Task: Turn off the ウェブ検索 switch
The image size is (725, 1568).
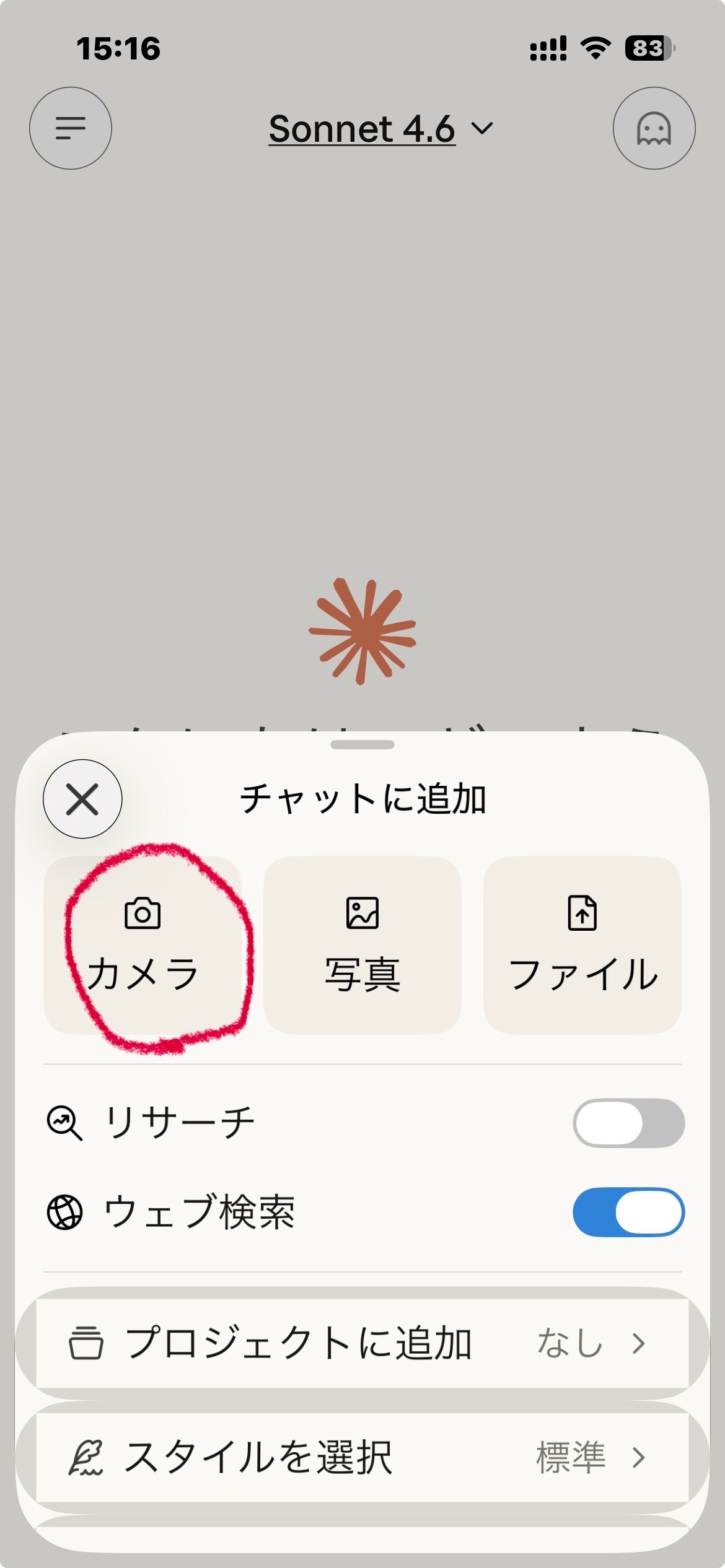Action: (x=628, y=1212)
